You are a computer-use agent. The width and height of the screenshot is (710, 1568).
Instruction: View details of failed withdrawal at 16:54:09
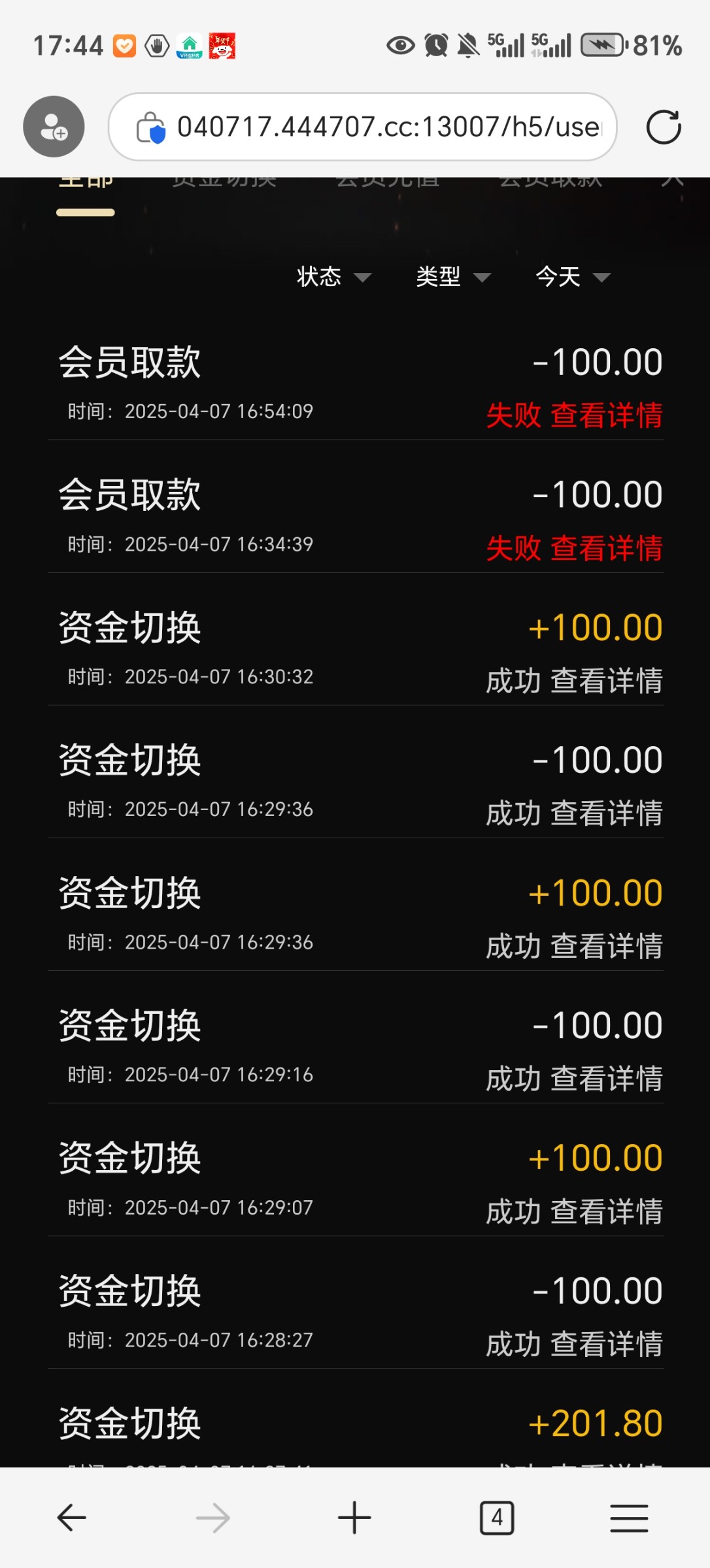pos(606,416)
